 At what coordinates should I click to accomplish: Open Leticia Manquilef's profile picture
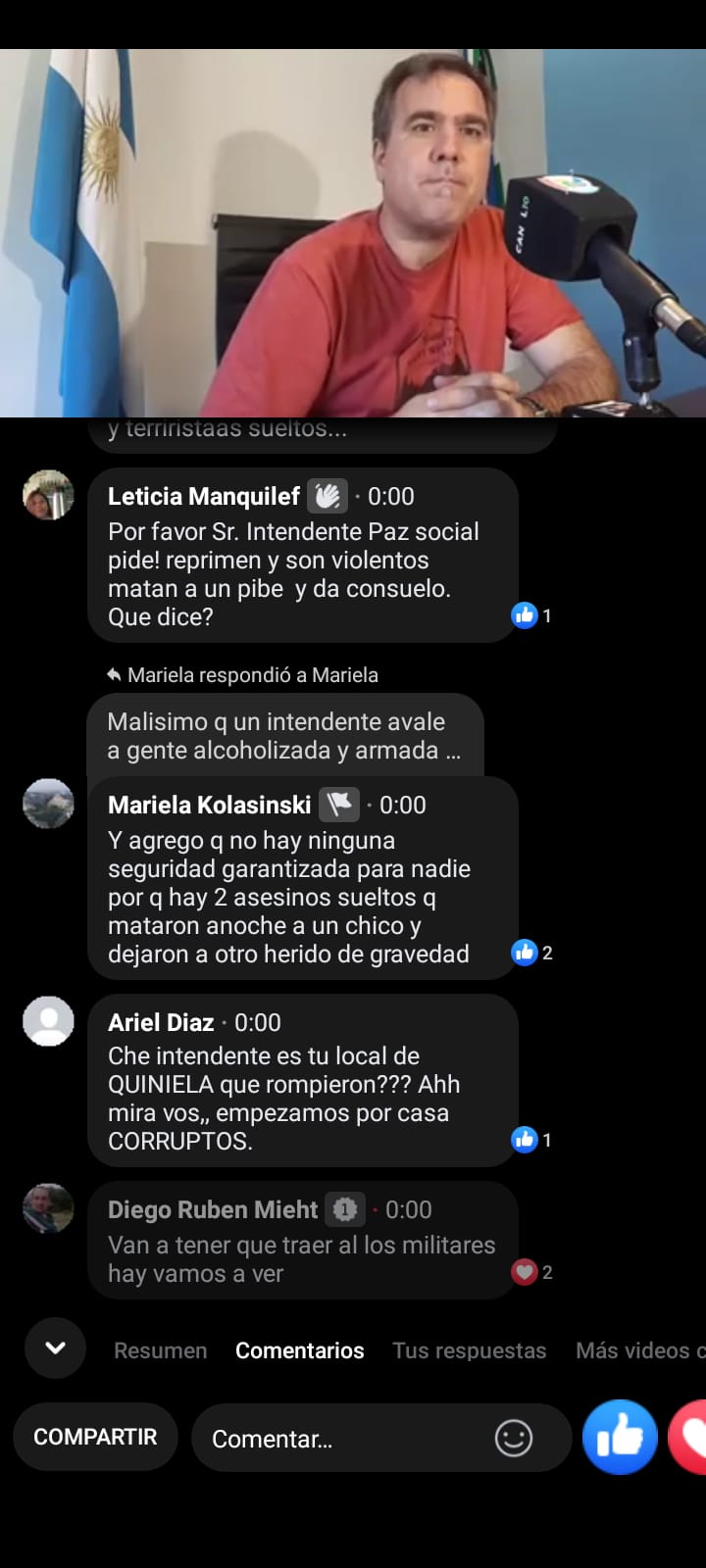tap(48, 495)
